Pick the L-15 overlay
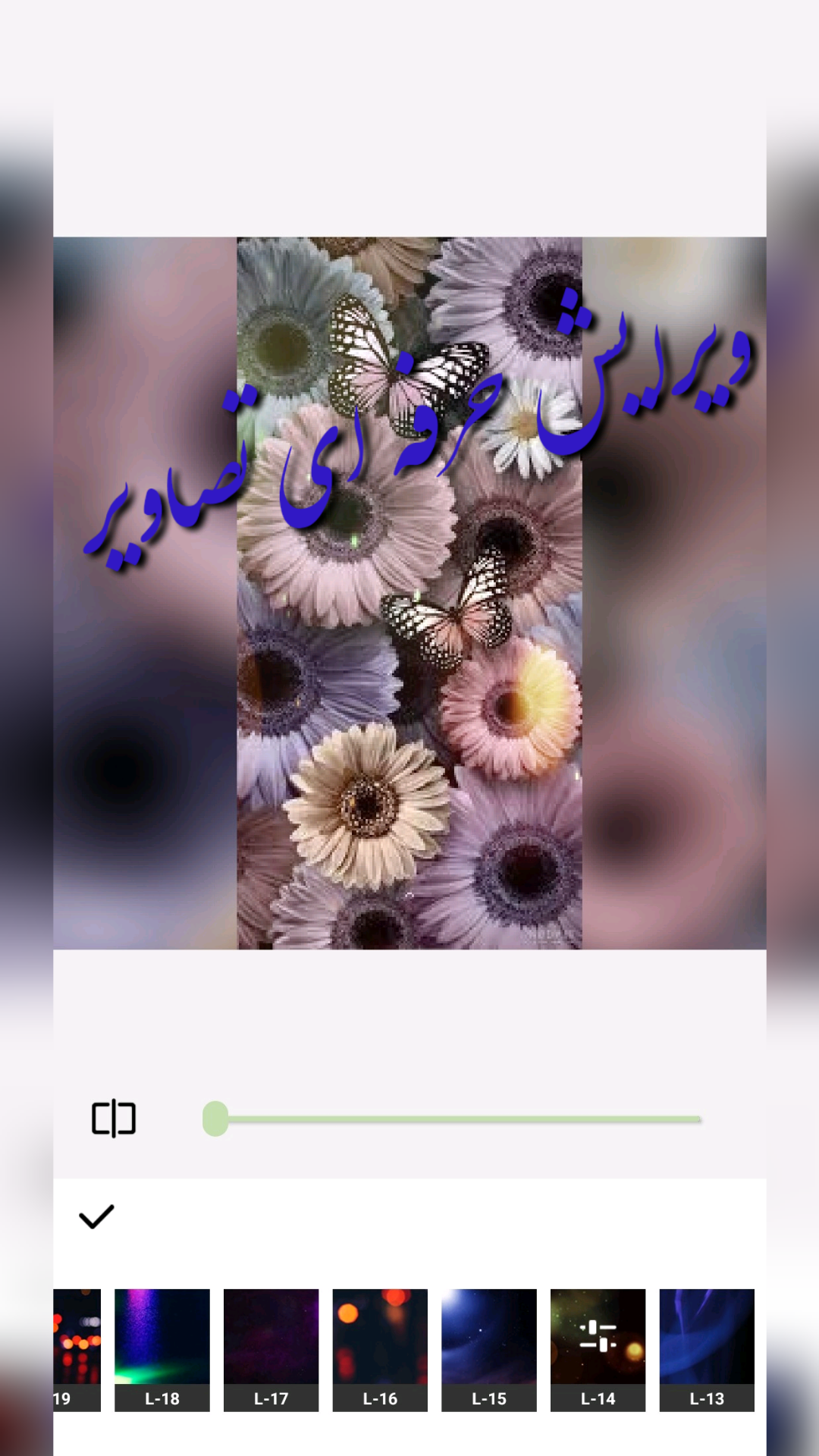The height and width of the screenshot is (1456, 819). (x=489, y=1348)
